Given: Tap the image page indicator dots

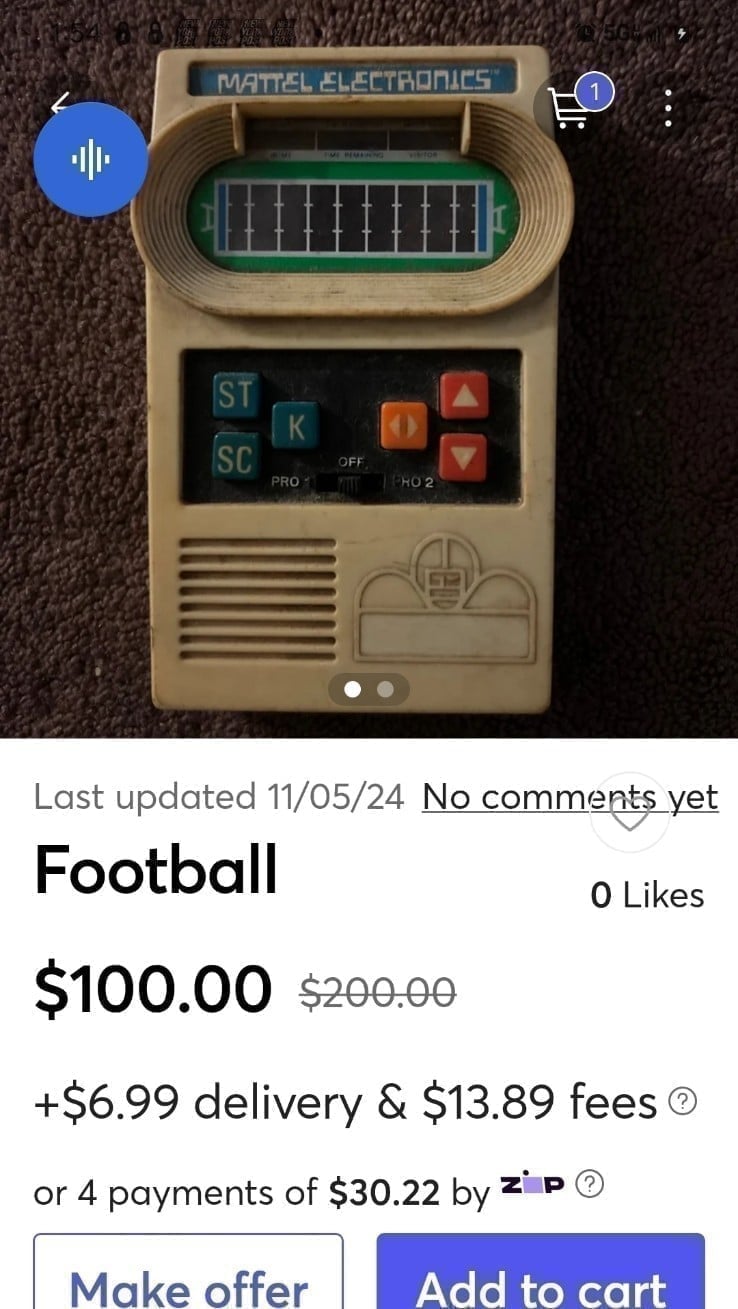Looking at the screenshot, I should [369, 689].
